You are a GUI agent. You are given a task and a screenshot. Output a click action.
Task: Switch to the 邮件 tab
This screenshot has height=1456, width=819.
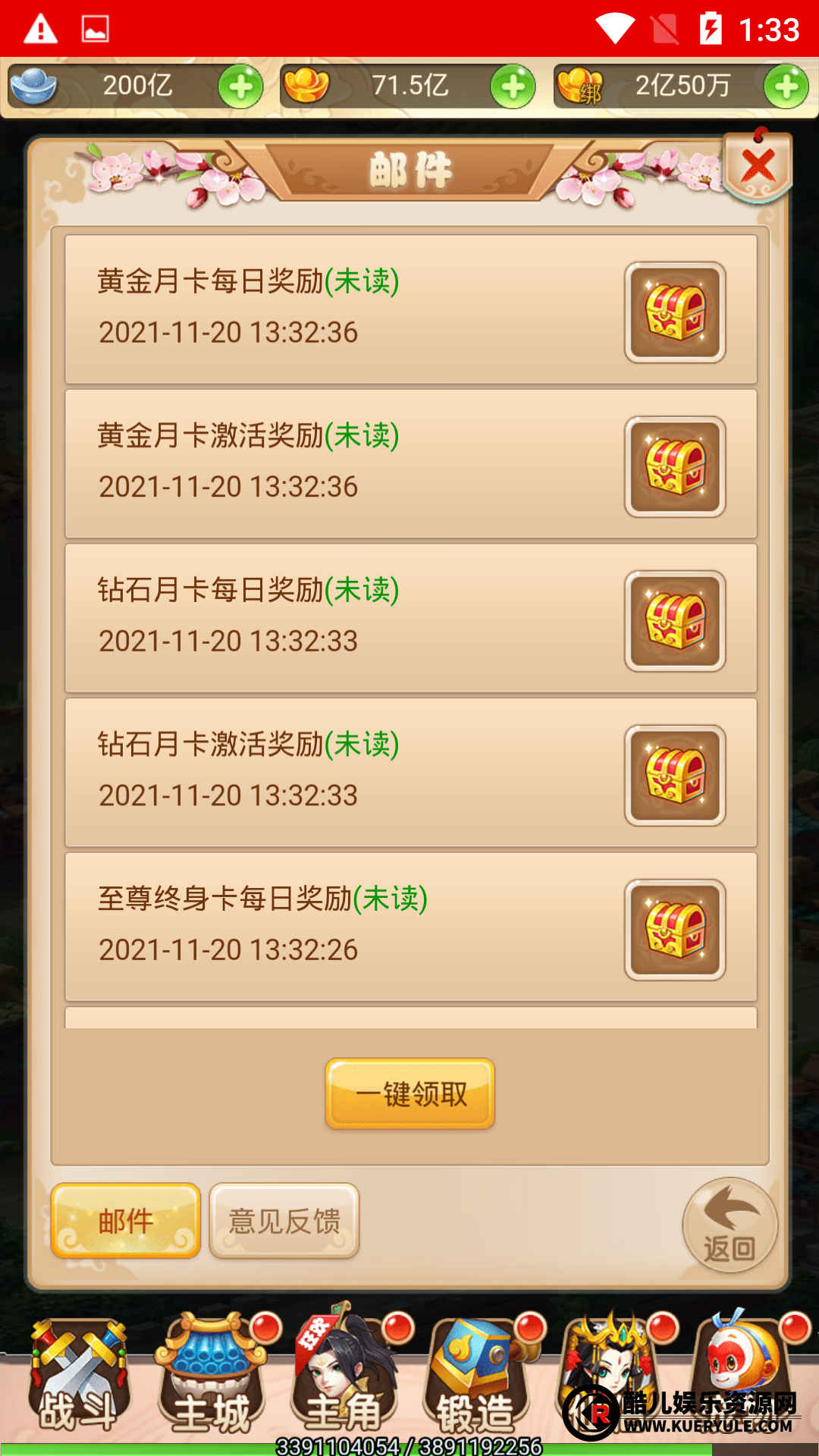coord(126,1221)
